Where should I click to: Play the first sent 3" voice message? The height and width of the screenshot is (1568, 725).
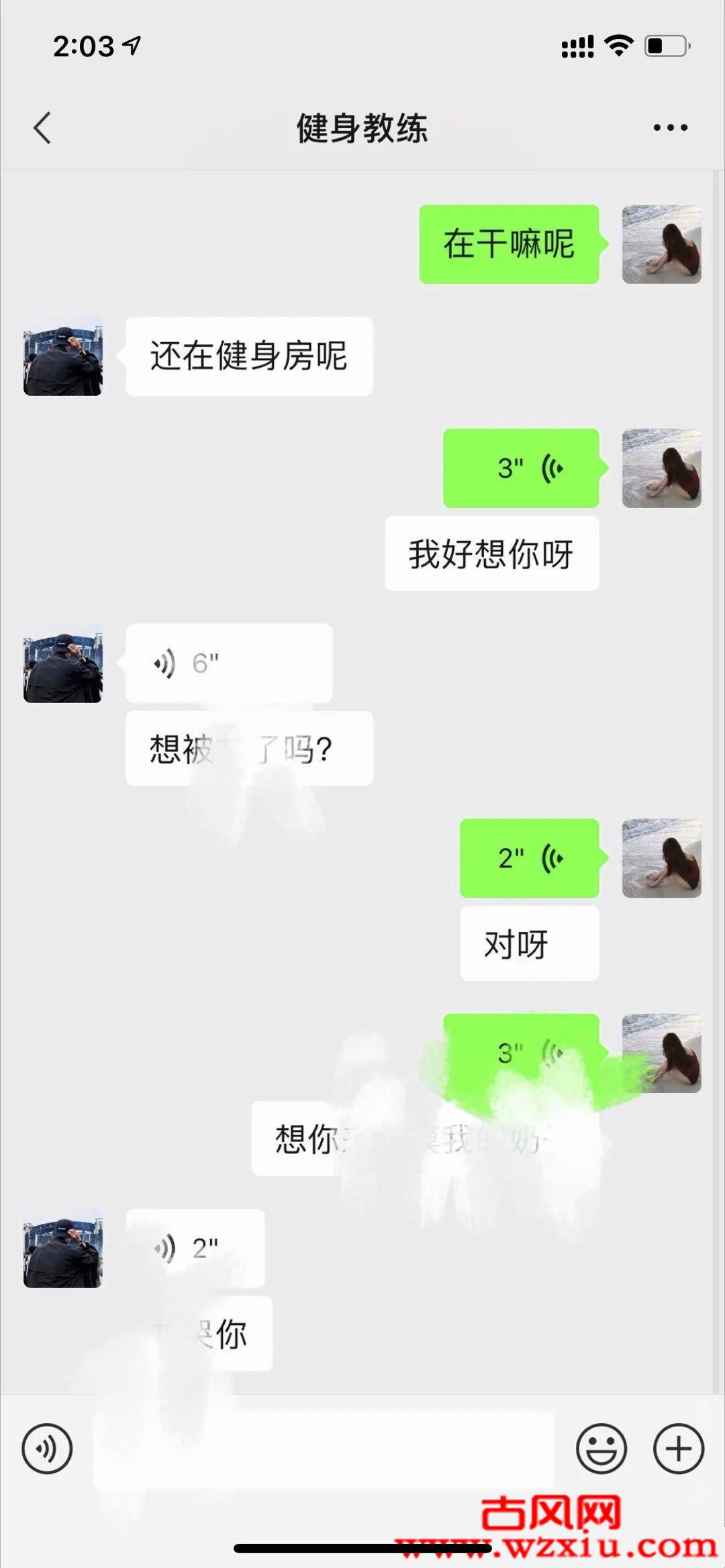click(522, 468)
